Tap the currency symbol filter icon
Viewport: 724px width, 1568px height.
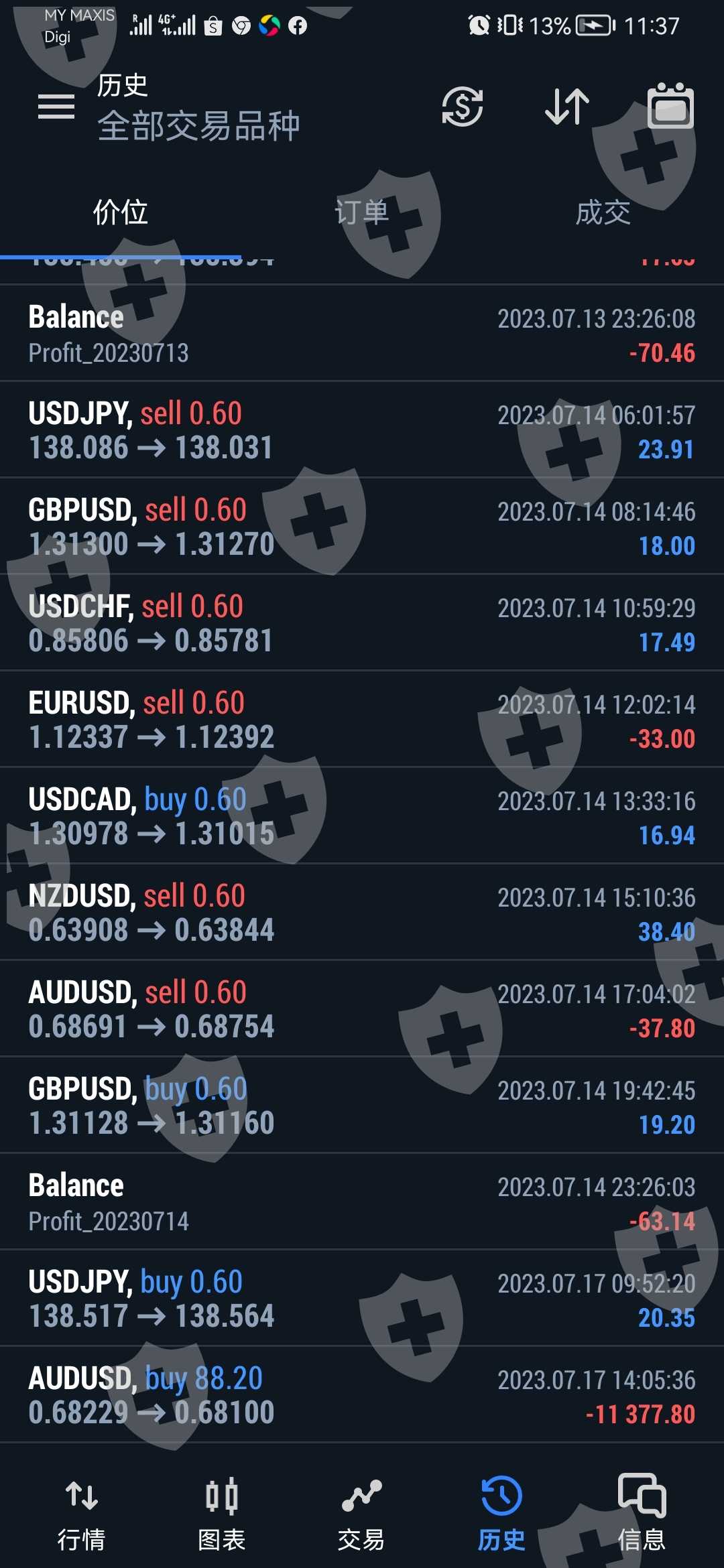pos(463,107)
